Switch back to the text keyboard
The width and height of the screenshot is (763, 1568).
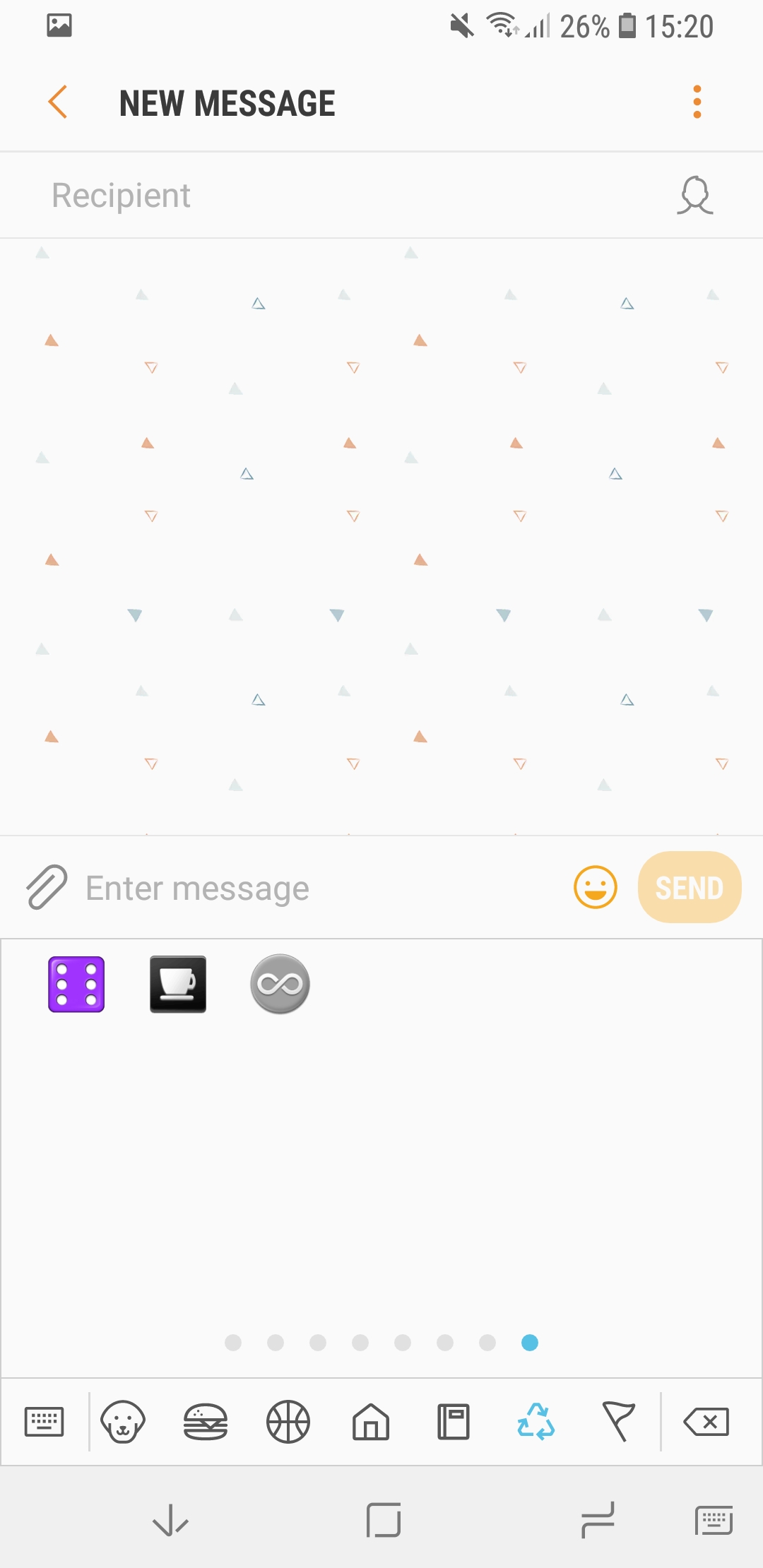(44, 1421)
